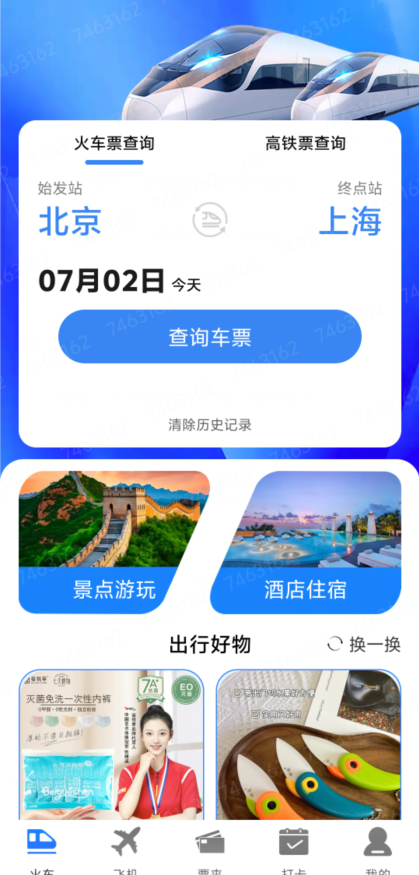Screen dimensions: 419x875
Task: Swap departure and destination stations
Action: click(210, 219)
